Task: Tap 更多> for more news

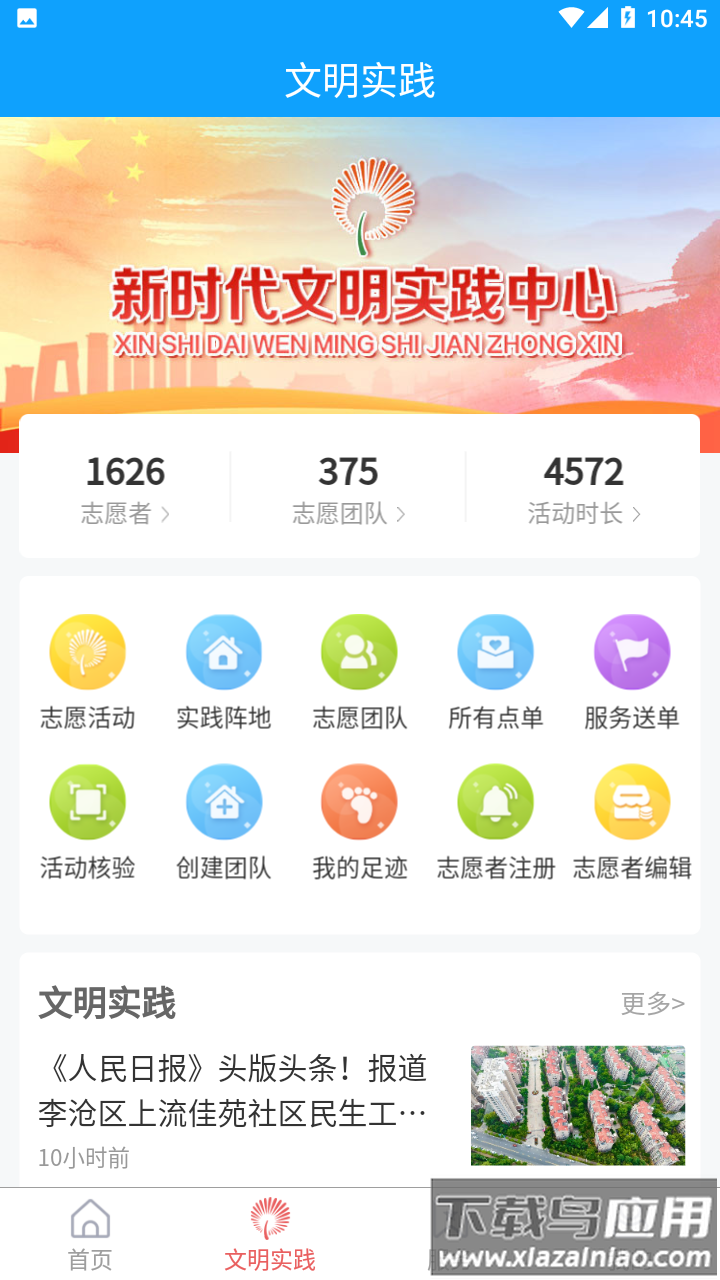Action: point(652,1003)
